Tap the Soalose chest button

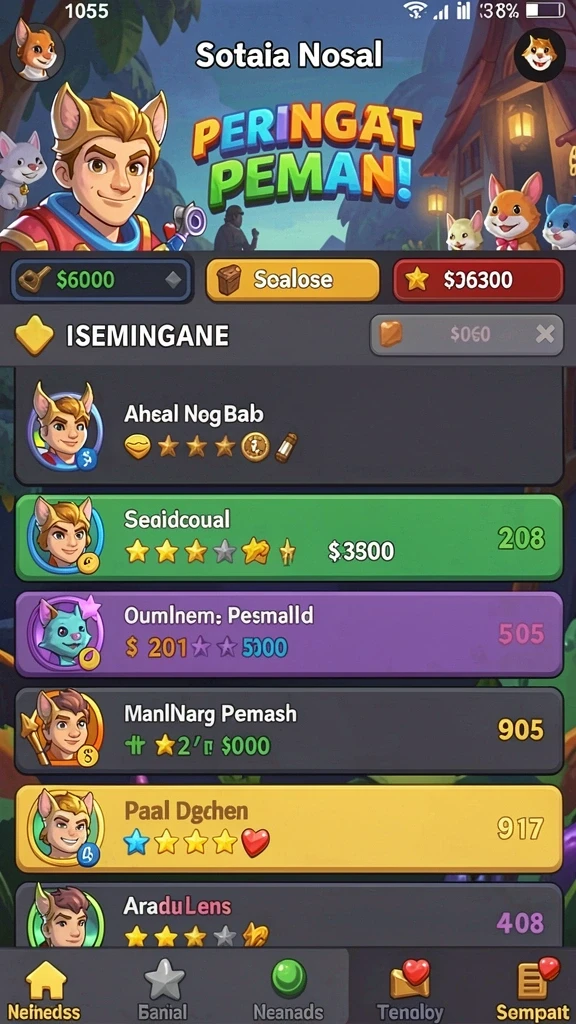[293, 280]
